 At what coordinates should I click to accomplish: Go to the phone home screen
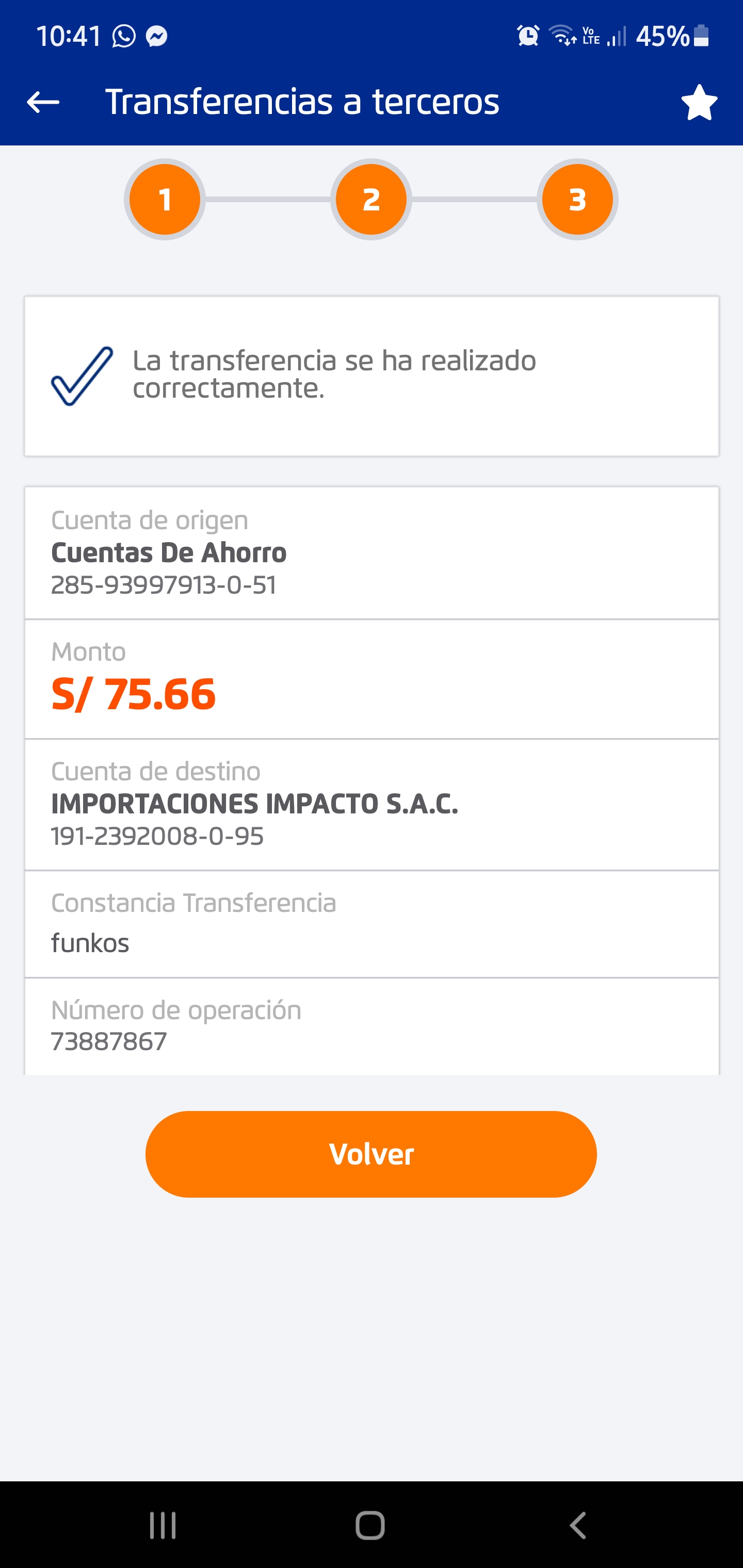[370, 1525]
